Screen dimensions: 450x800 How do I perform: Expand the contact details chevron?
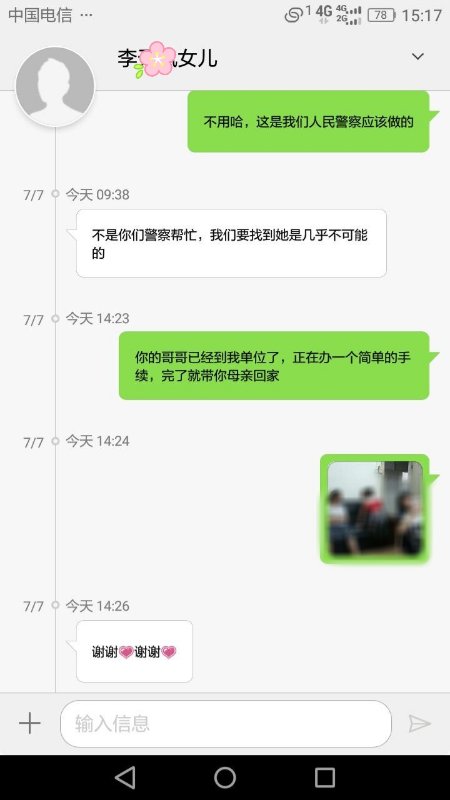click(418, 56)
